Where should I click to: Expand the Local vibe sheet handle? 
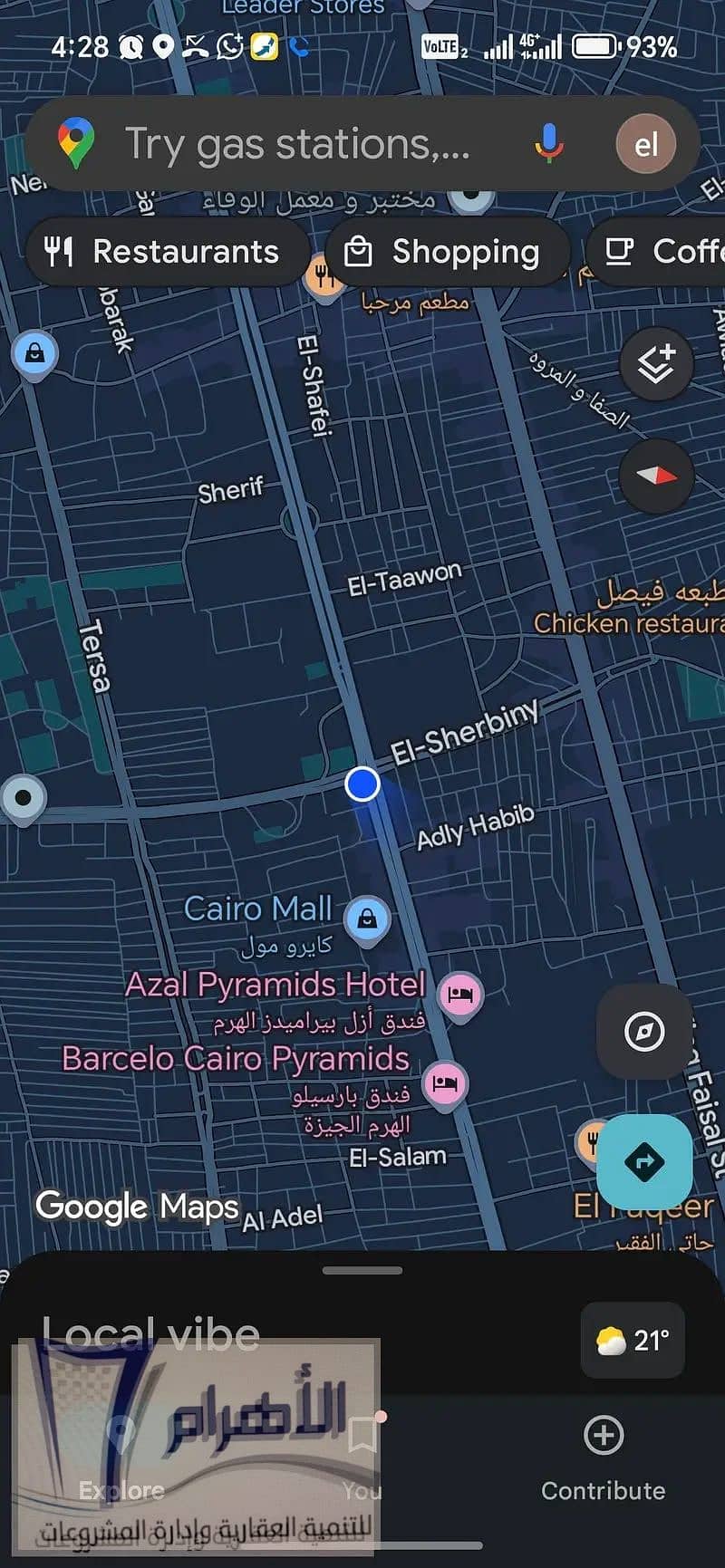click(362, 1270)
